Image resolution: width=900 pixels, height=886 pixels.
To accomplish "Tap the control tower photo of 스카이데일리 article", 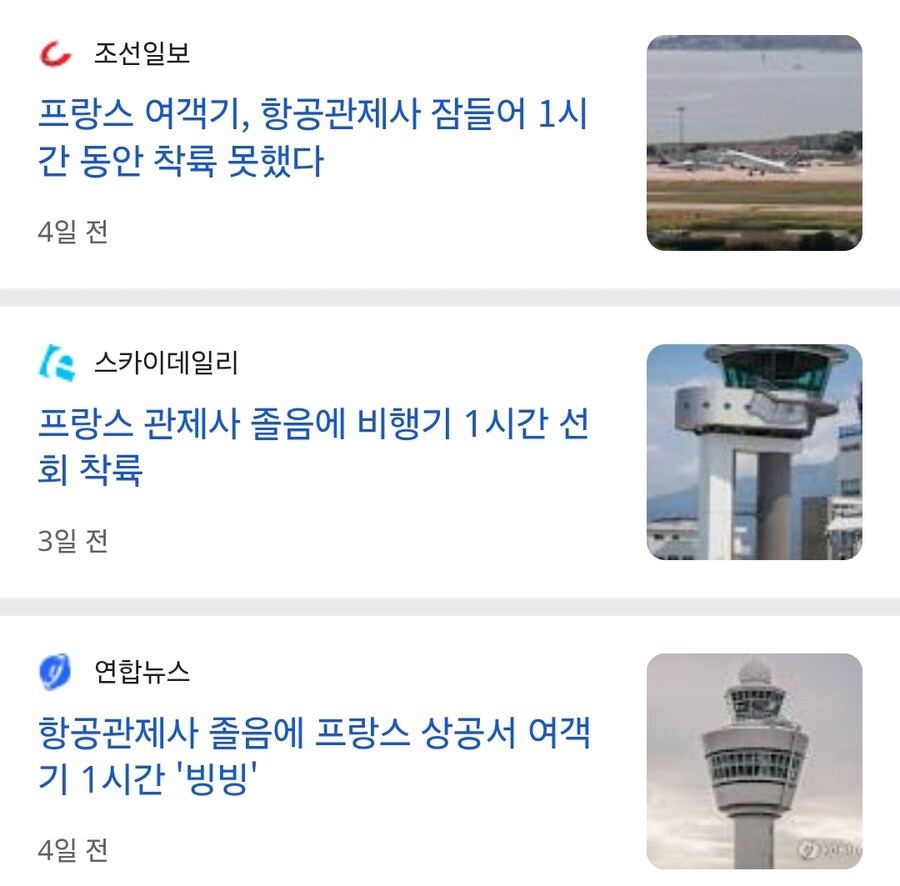I will (x=754, y=452).
